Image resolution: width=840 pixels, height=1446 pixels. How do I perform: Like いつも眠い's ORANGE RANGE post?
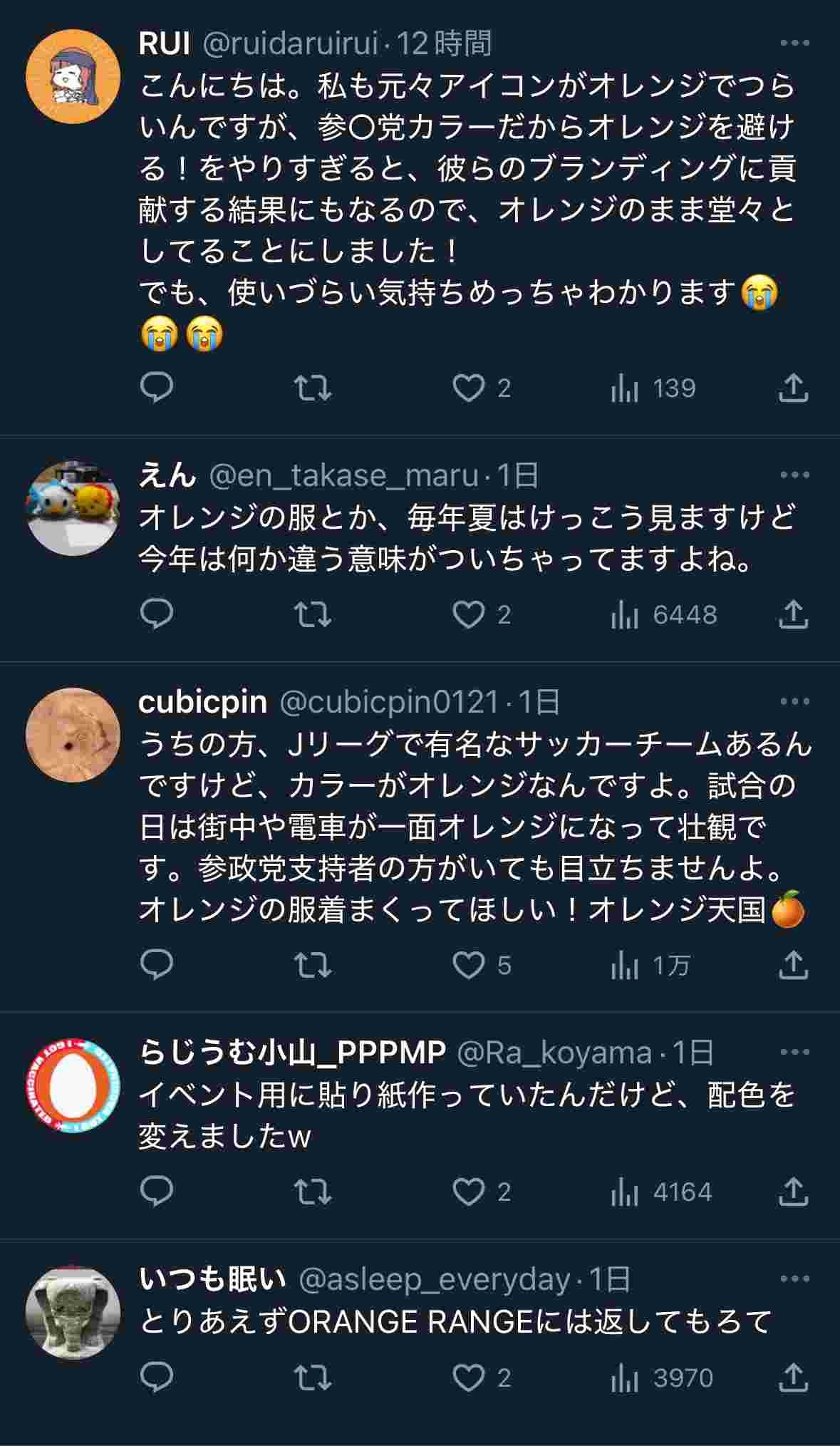[469, 1378]
